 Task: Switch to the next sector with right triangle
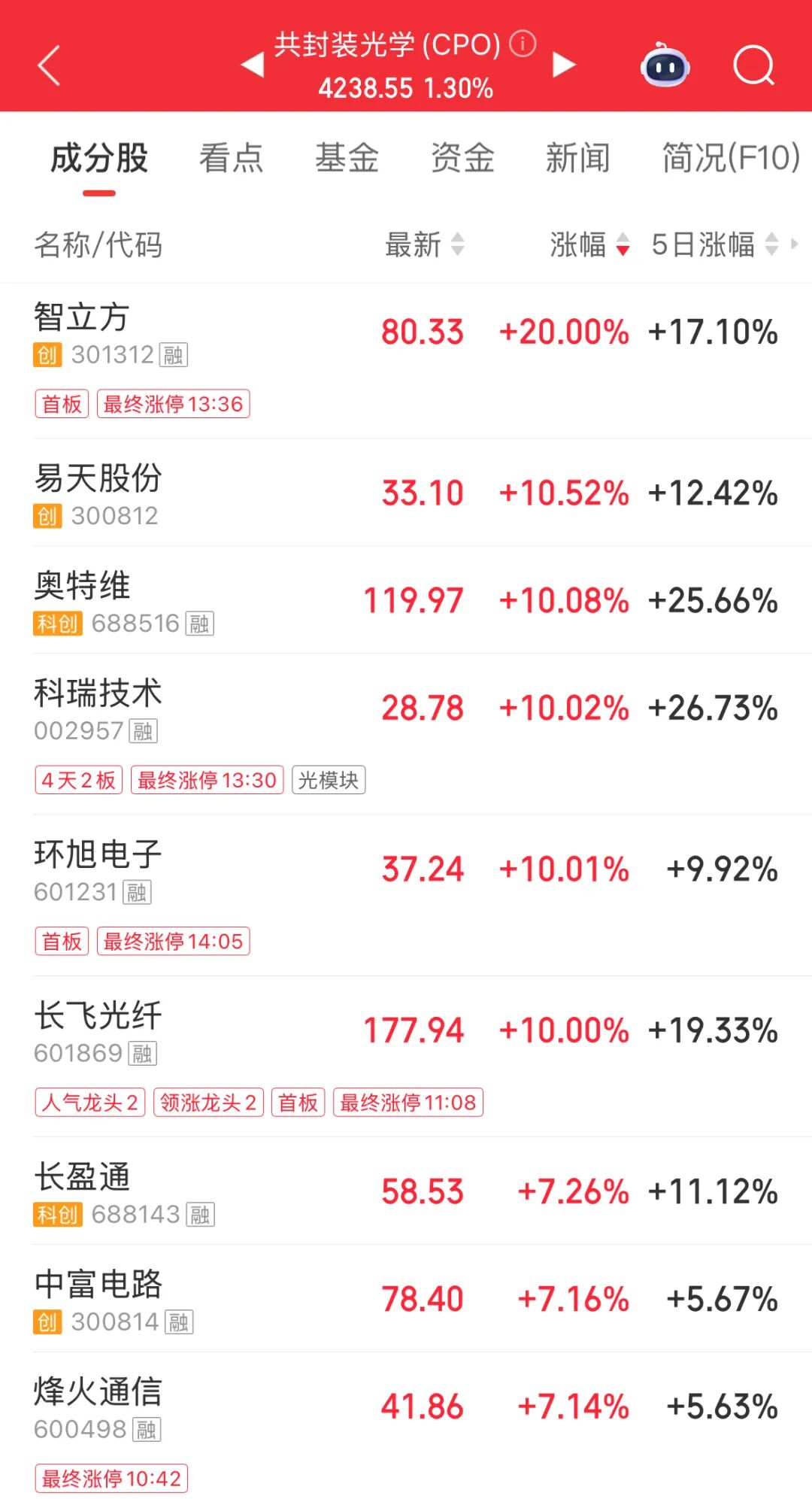pos(564,65)
